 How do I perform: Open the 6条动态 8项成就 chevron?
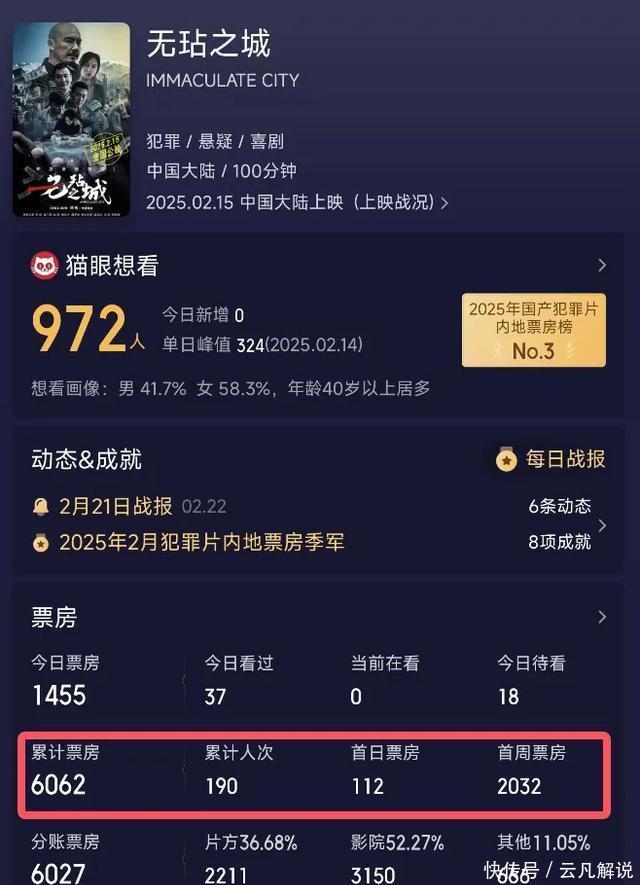pos(602,525)
